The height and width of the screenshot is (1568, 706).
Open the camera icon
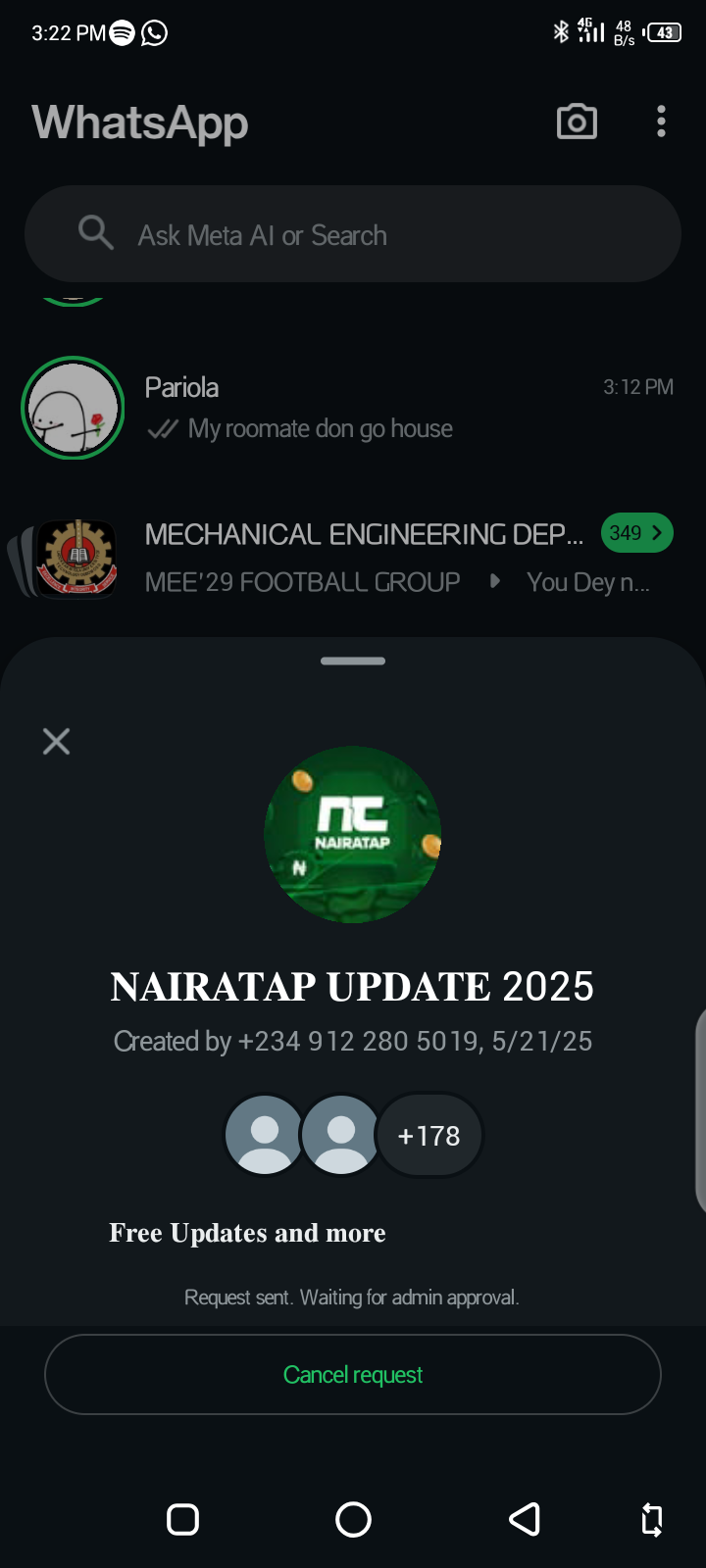point(577,122)
